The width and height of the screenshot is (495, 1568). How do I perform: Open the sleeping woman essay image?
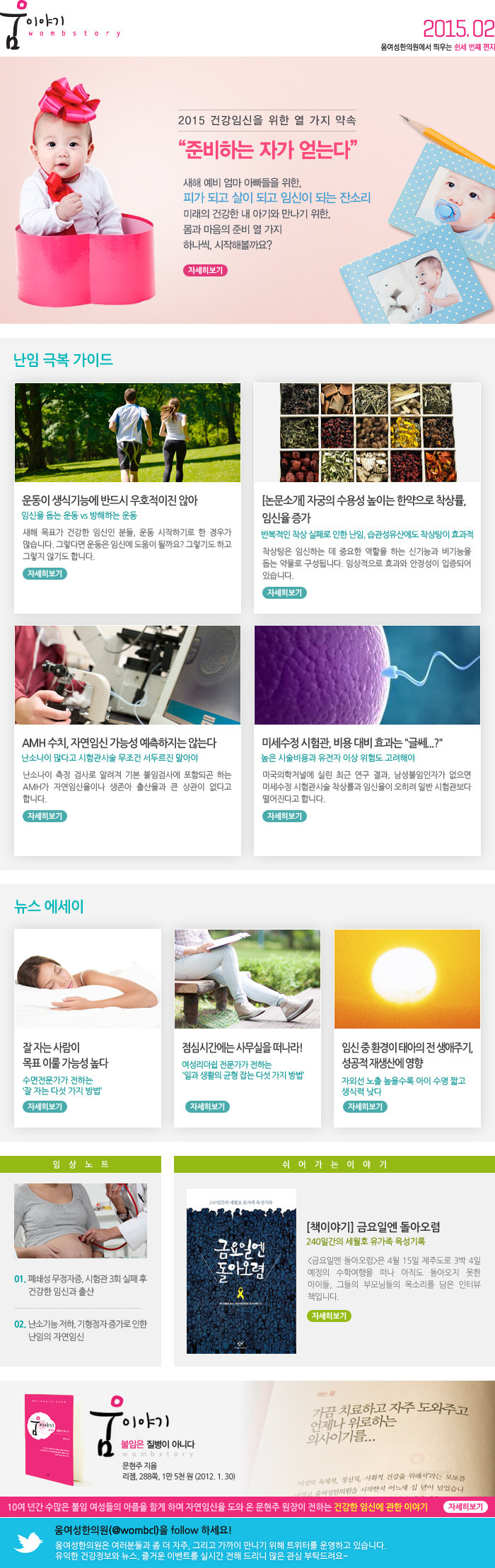coord(88,978)
